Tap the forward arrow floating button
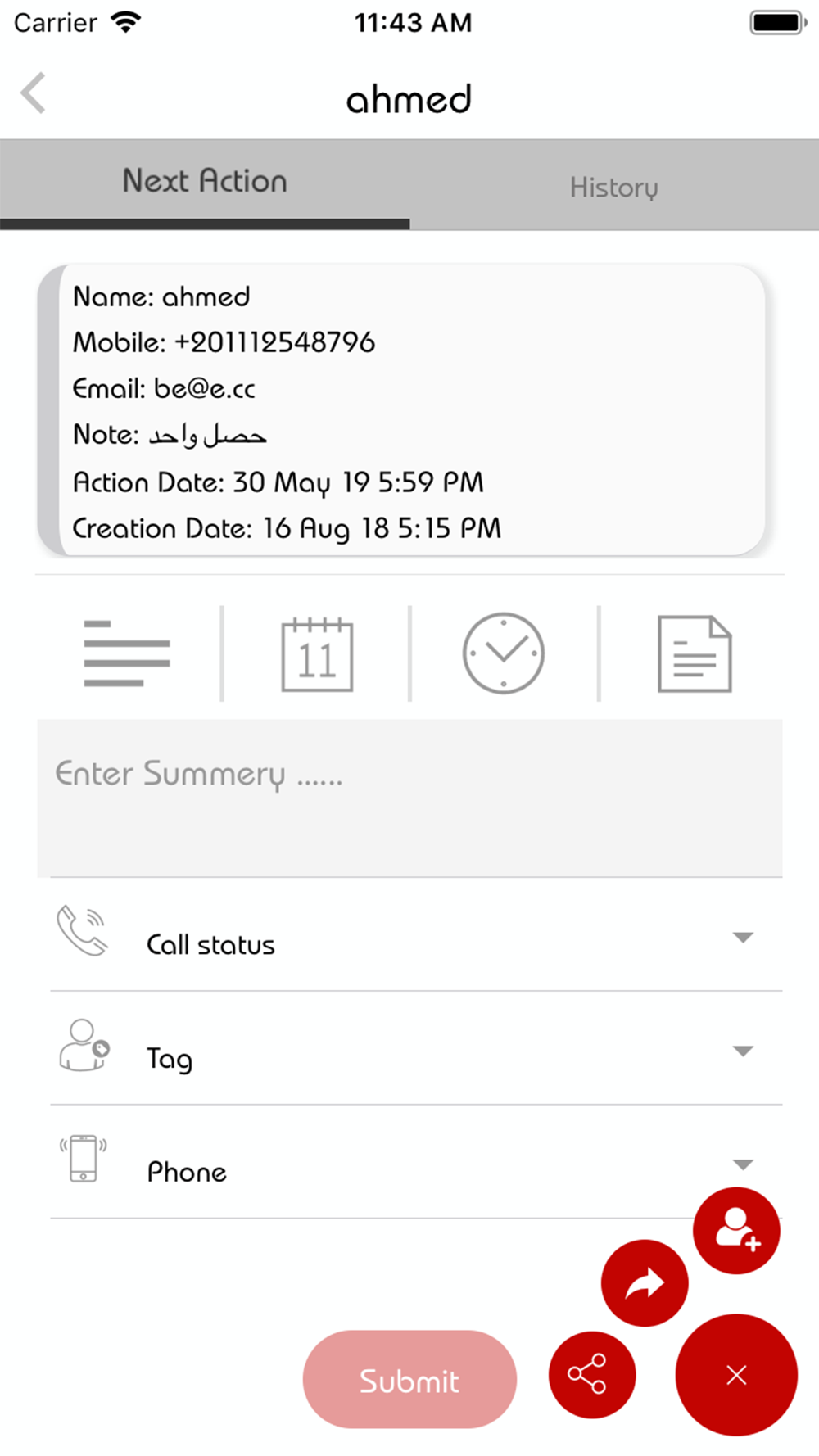The width and height of the screenshot is (819, 1456). [x=645, y=1283]
